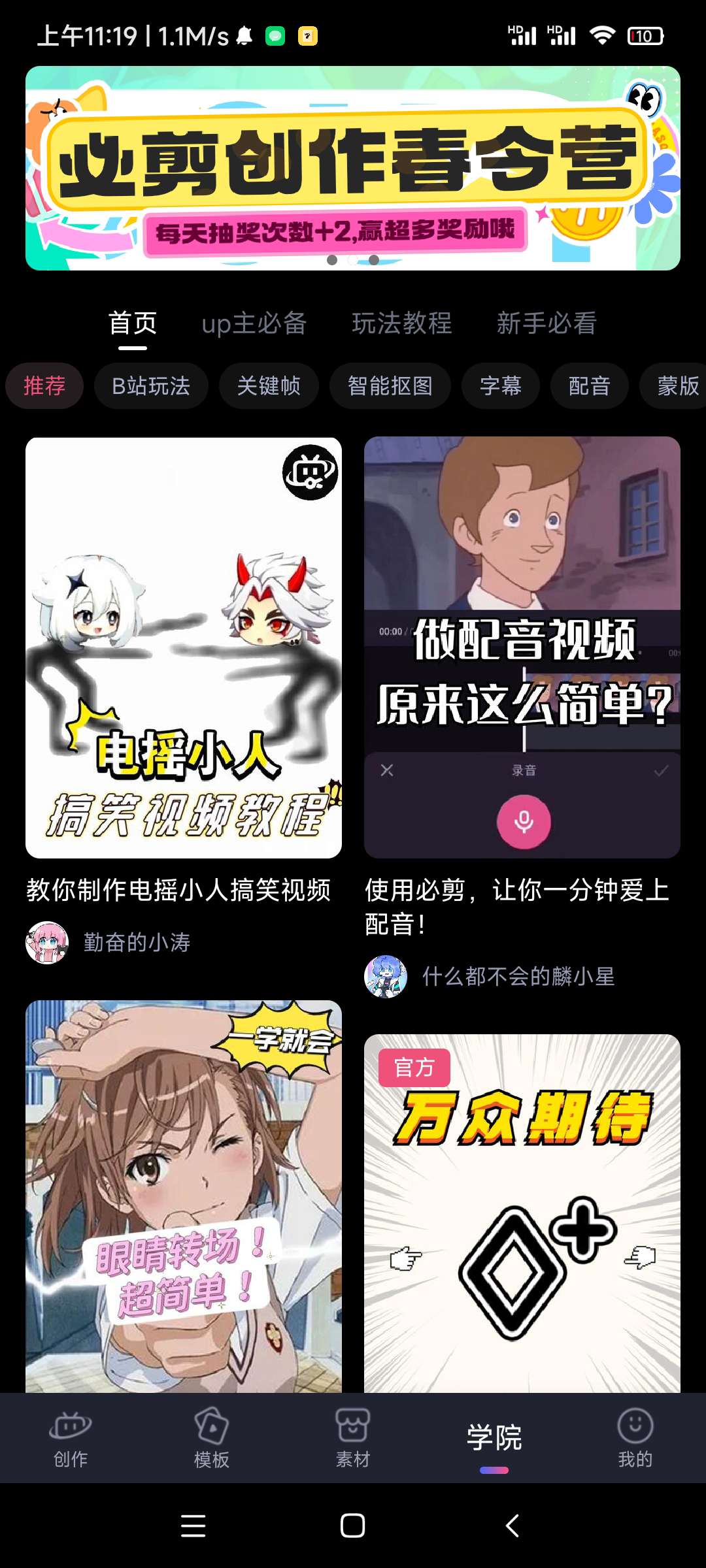The image size is (706, 1568).
Task: Open the 素材 tab
Action: pos(353,1438)
